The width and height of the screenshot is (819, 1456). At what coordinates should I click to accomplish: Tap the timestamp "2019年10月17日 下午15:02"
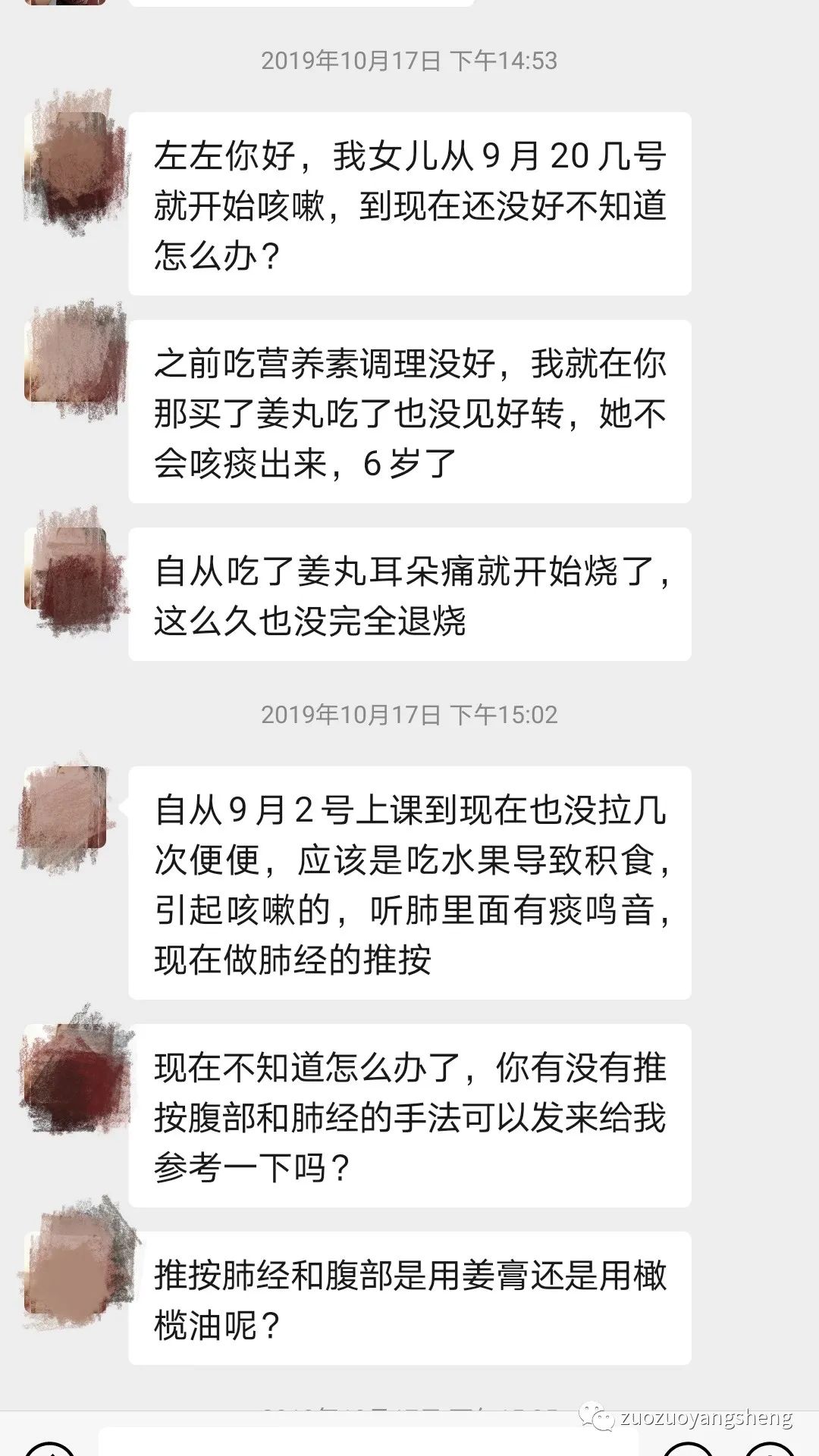pyautogui.click(x=409, y=713)
